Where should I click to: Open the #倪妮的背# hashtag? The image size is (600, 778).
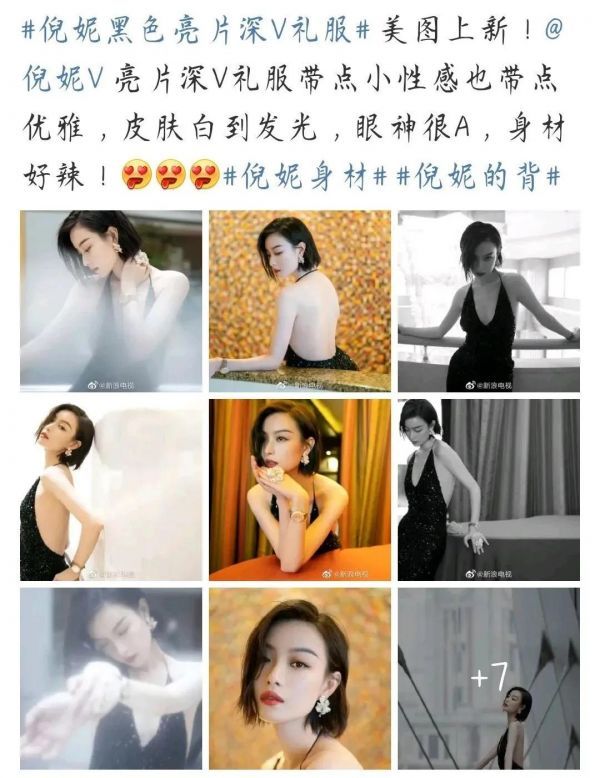[x=477, y=175]
